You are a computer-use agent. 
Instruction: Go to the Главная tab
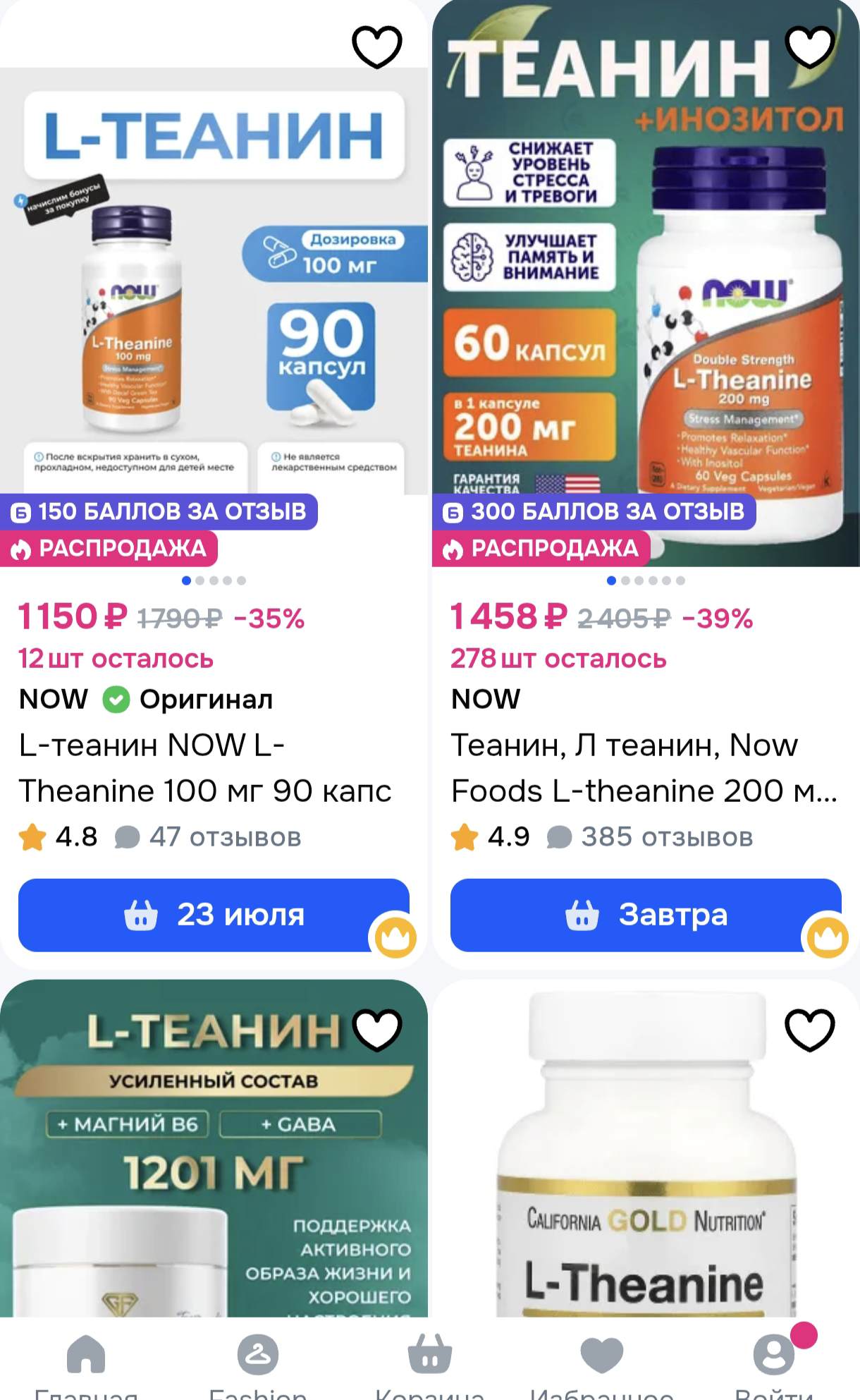(x=86, y=1364)
